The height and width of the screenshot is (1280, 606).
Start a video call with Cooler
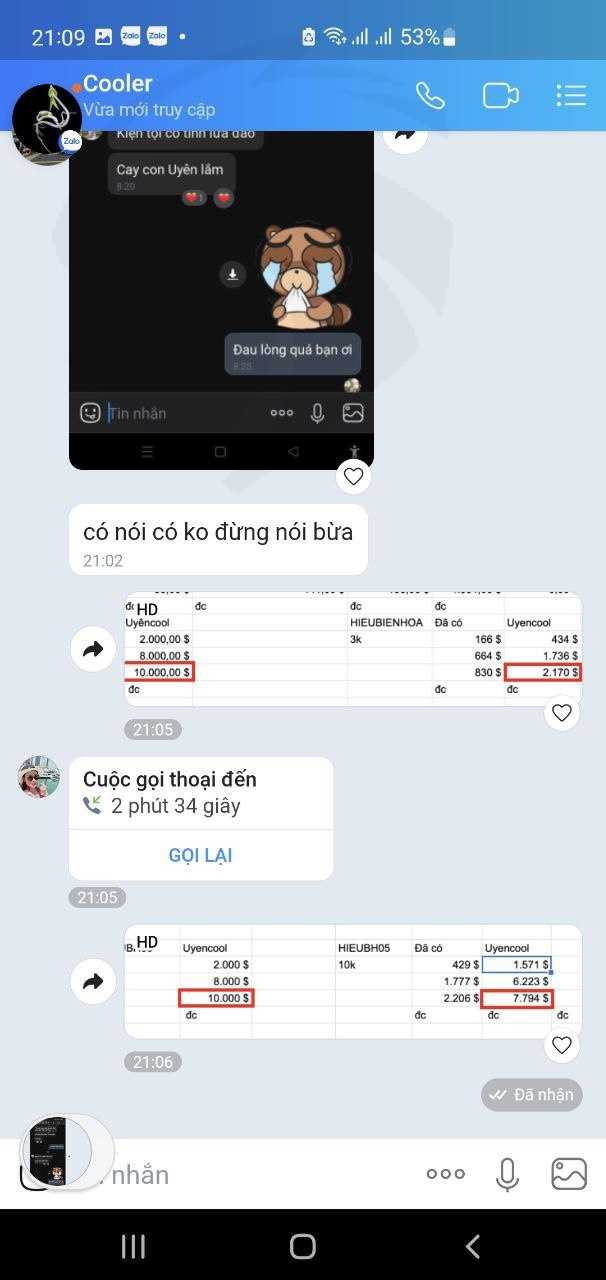[500, 96]
